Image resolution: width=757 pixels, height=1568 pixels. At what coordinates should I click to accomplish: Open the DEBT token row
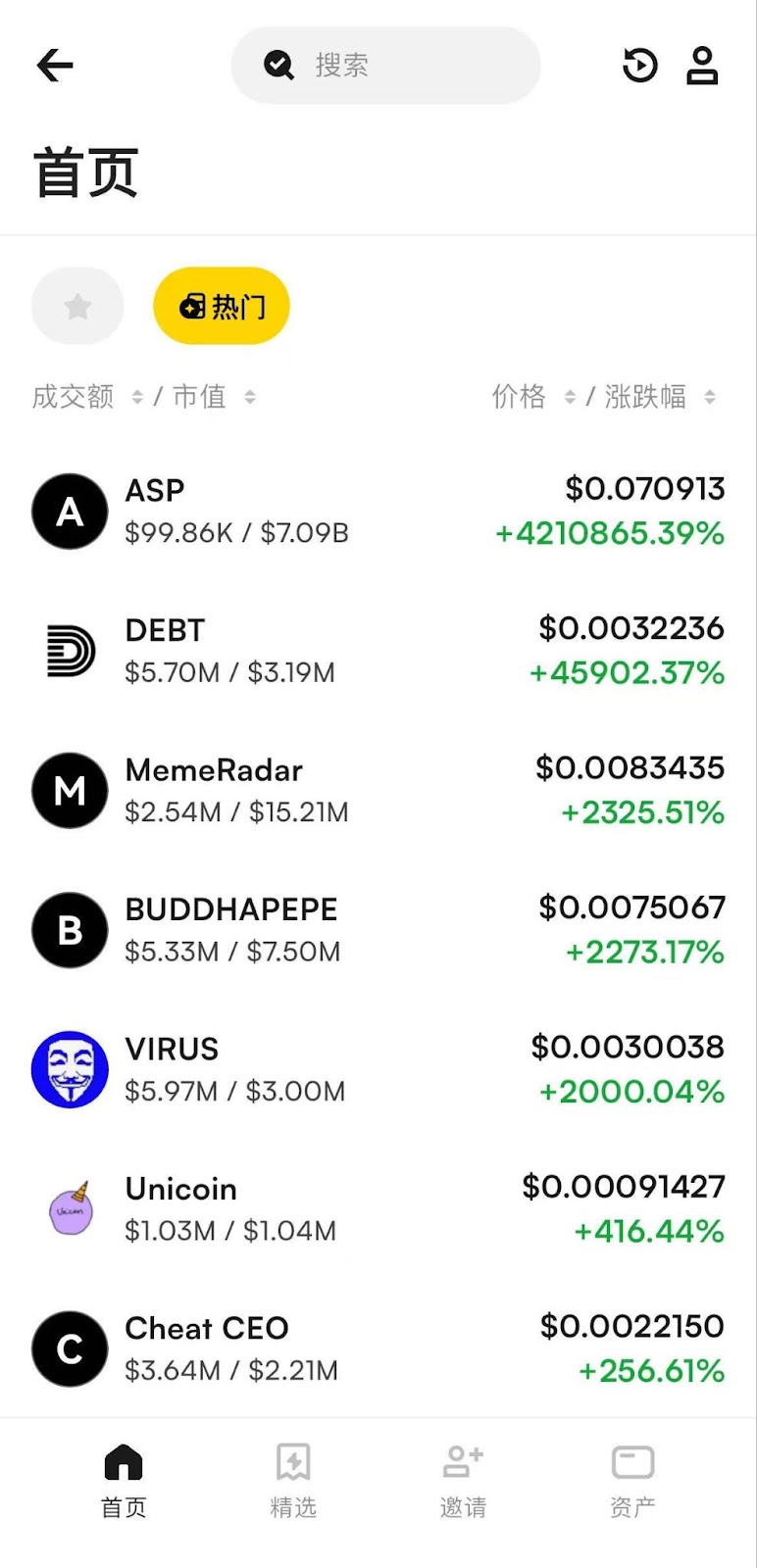(x=378, y=651)
